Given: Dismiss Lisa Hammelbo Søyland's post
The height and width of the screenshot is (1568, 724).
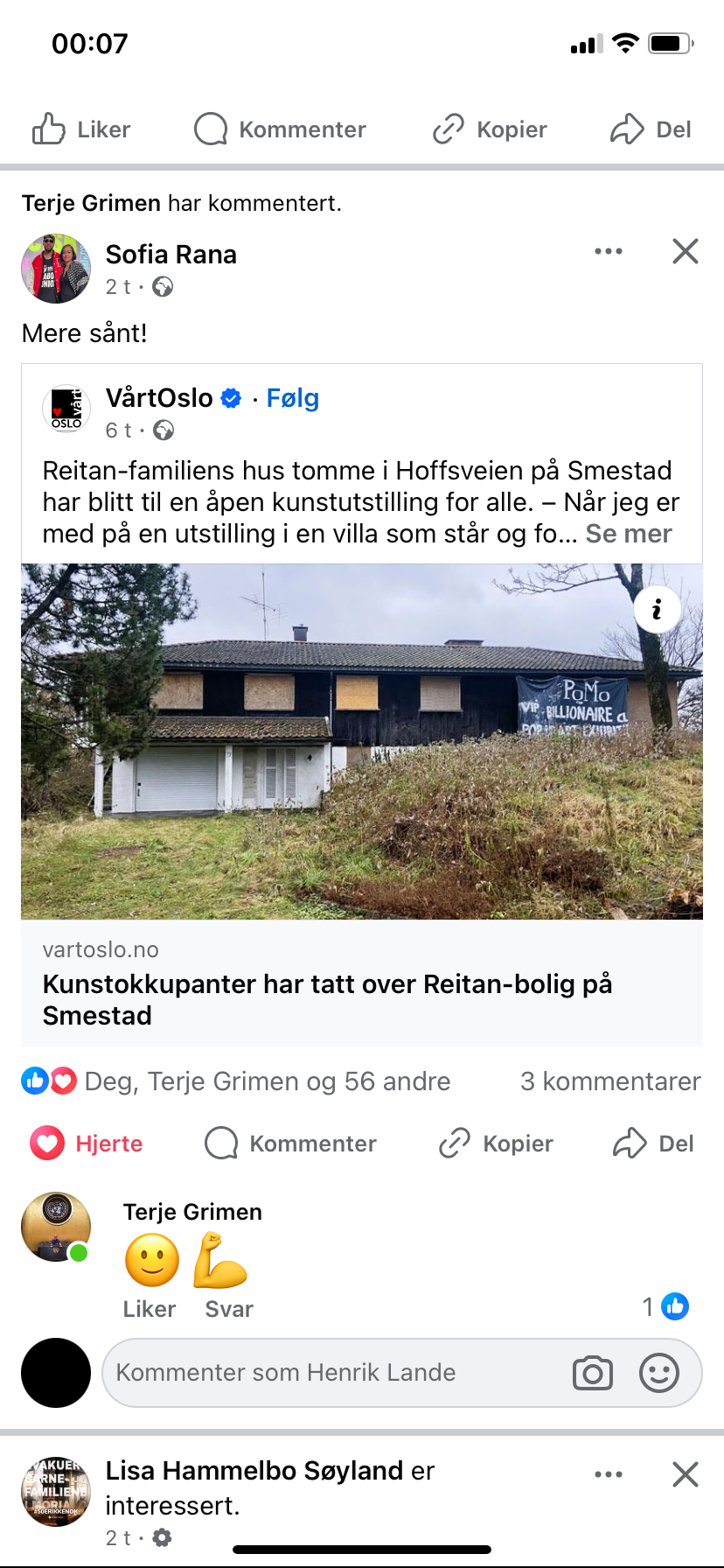Looking at the screenshot, I should (x=685, y=1474).
